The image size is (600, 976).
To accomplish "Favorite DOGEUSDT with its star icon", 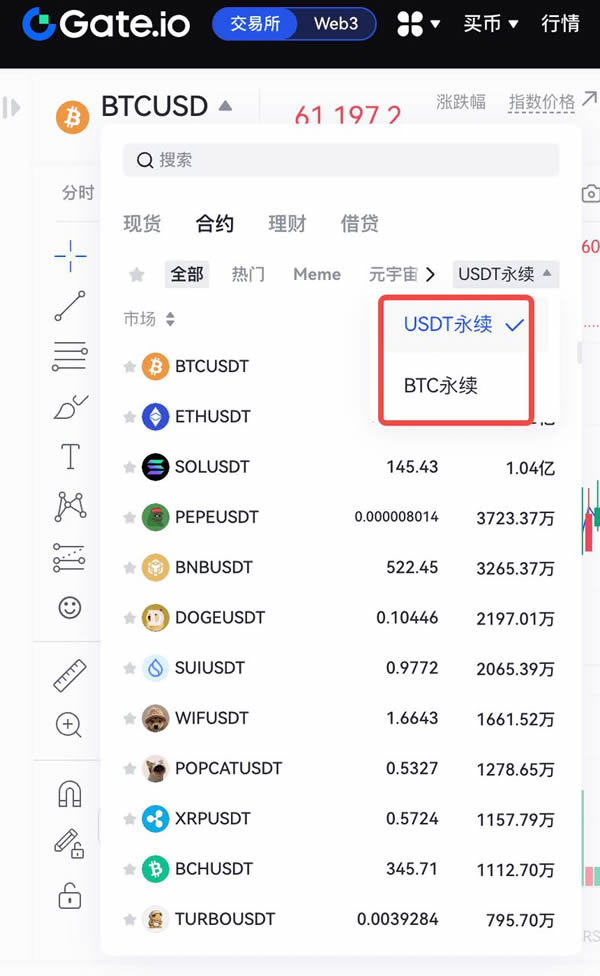I will [129, 618].
